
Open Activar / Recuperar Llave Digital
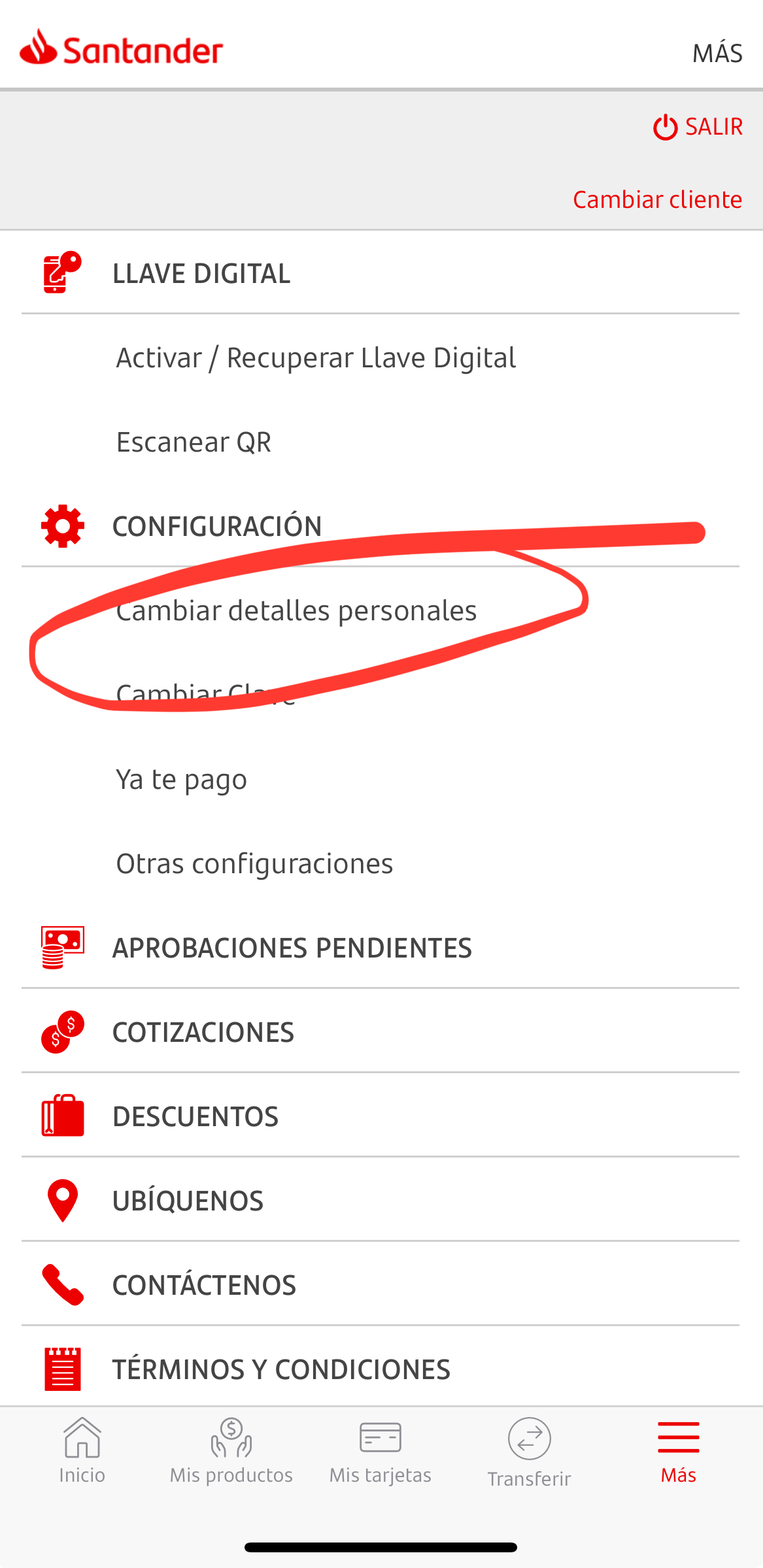tap(316, 358)
